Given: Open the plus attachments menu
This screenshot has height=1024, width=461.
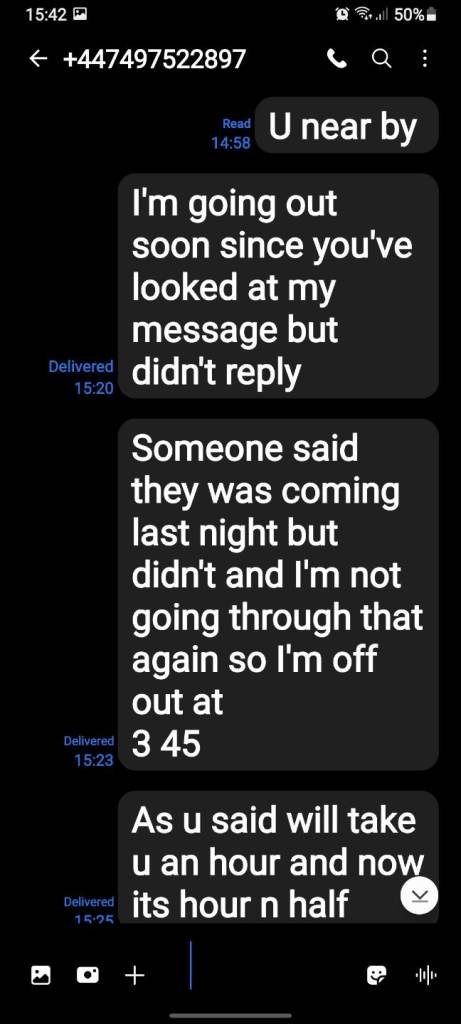Looking at the screenshot, I should tap(134, 976).
